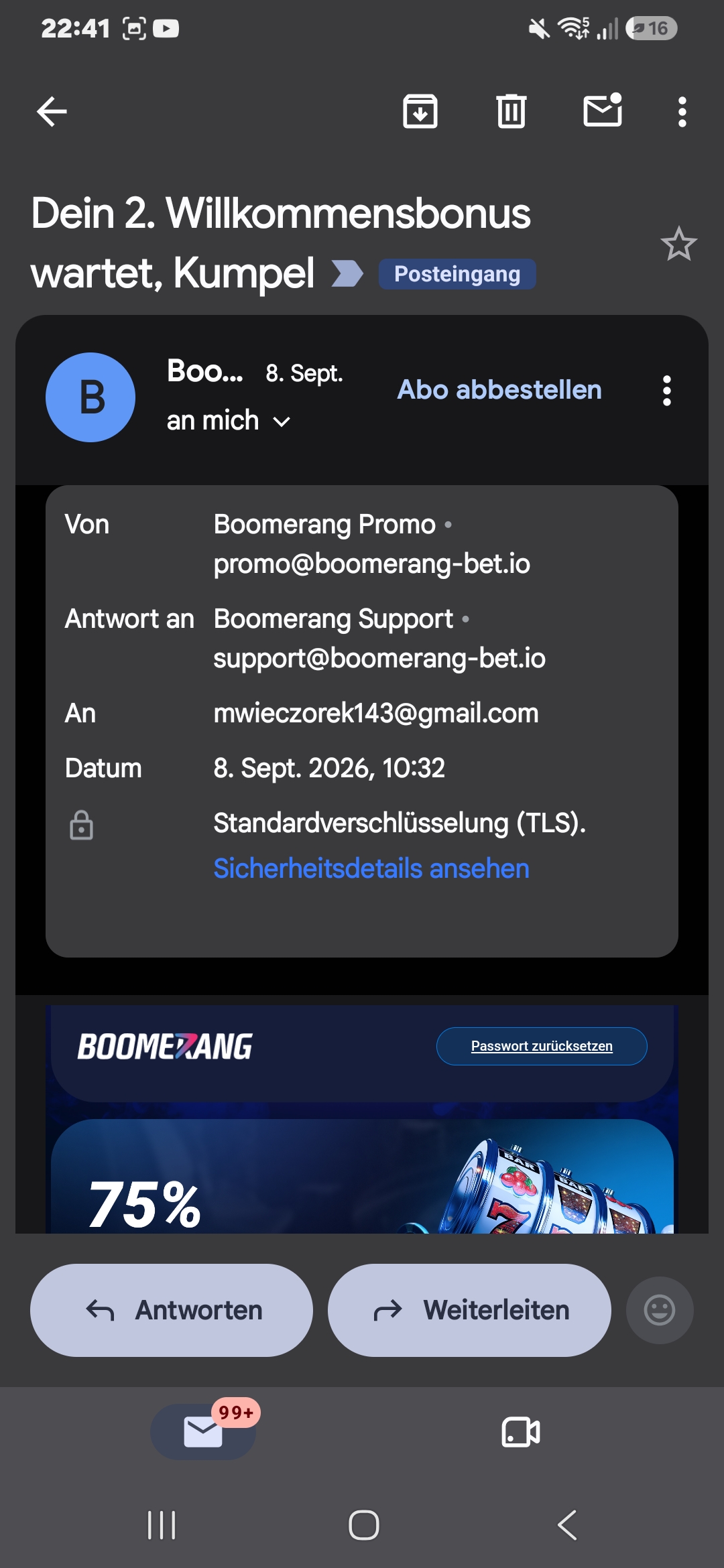This screenshot has height=1568, width=724.
Task: Open recent apps from the navigation bar
Action: 162,1525
